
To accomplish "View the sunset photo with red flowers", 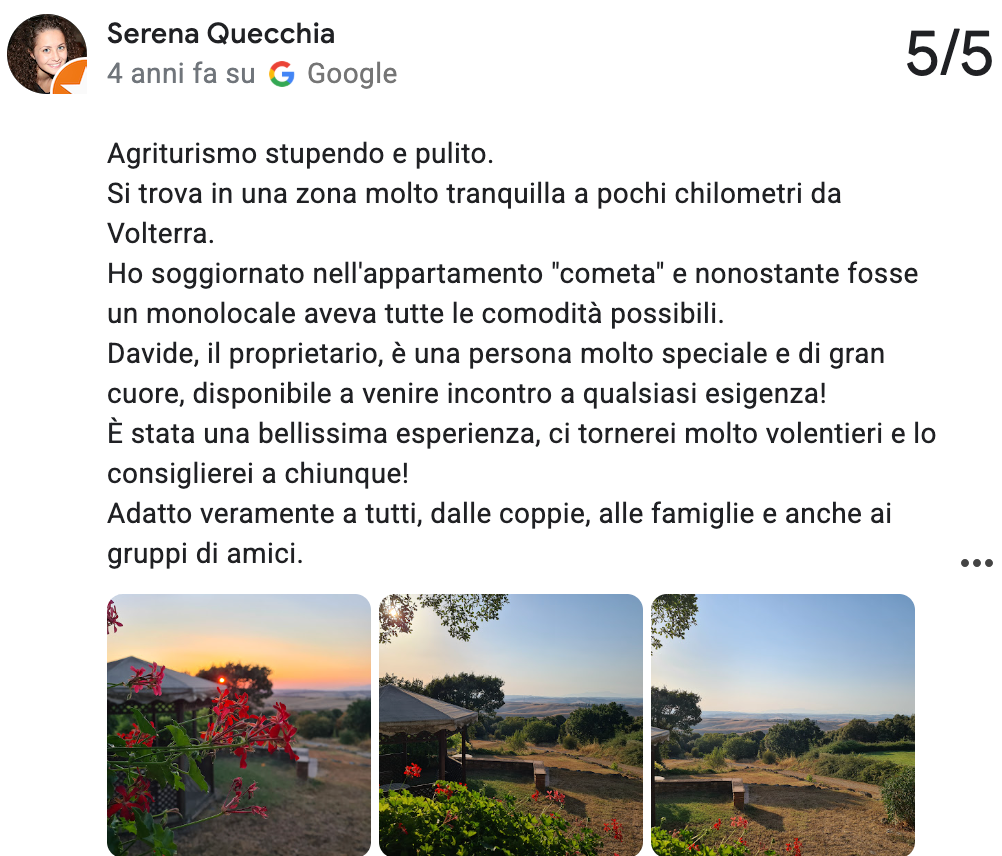I will 239,724.
